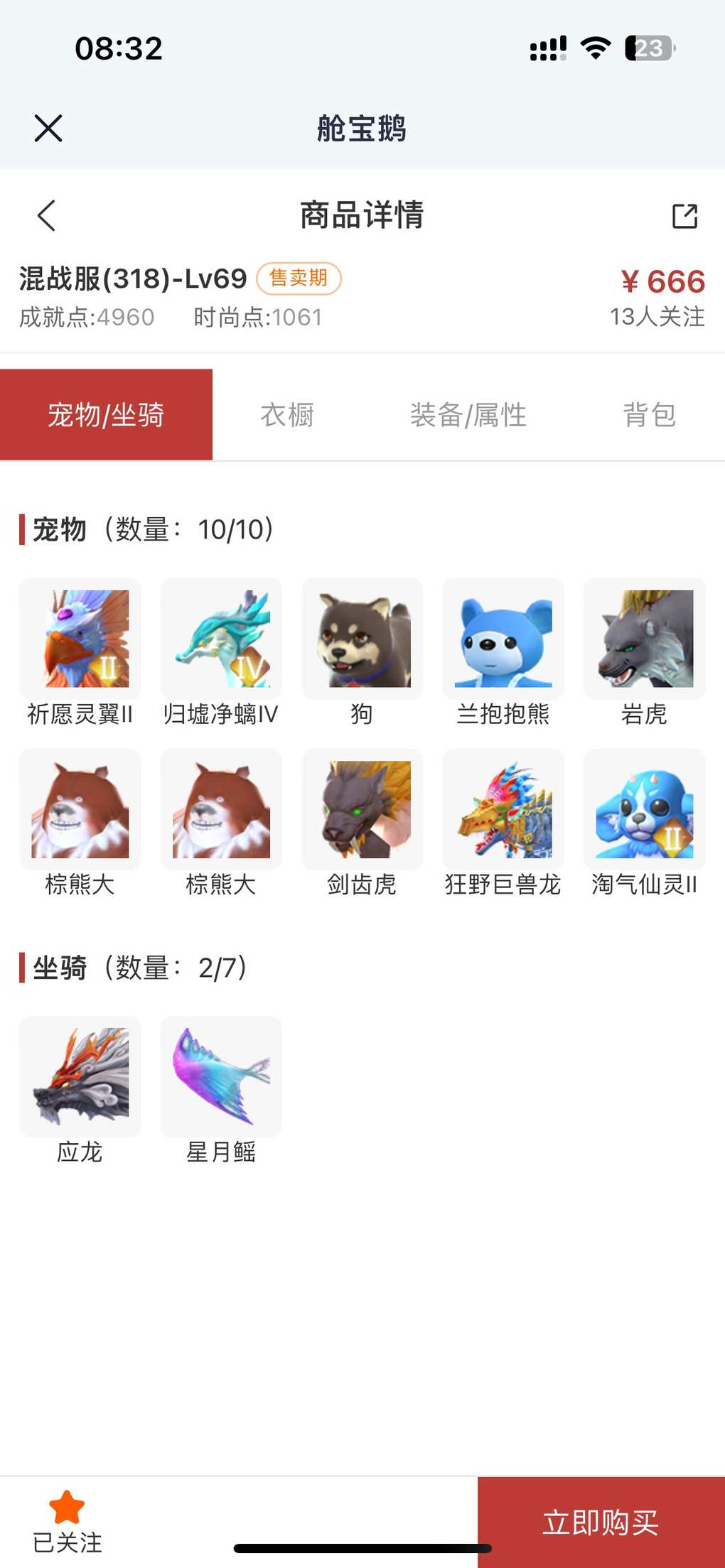Image resolution: width=725 pixels, height=1568 pixels.
Task: Select the 剑齿虎 pet
Action: click(x=362, y=823)
